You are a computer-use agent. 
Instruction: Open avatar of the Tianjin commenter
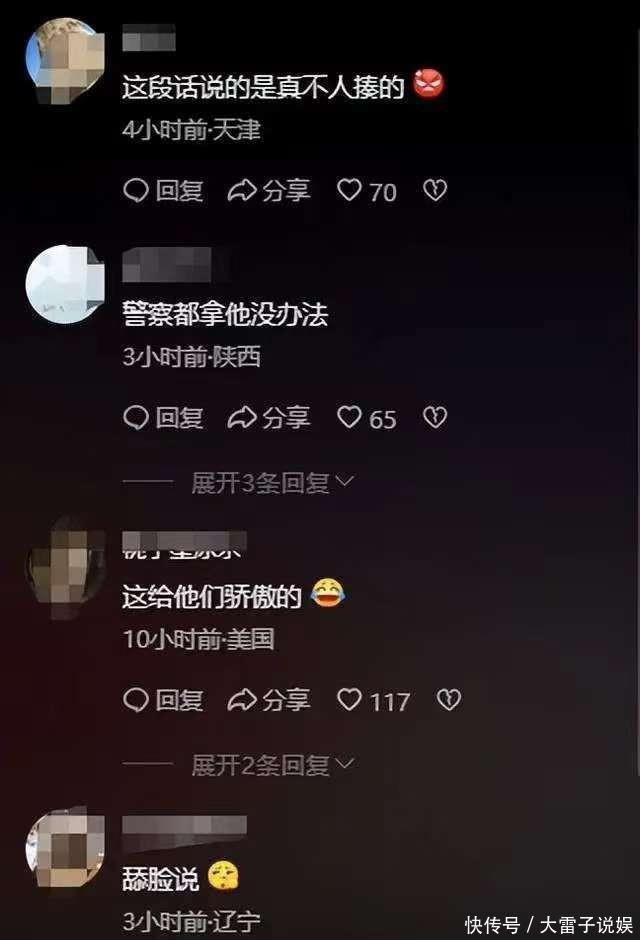pyautogui.click(x=65, y=61)
